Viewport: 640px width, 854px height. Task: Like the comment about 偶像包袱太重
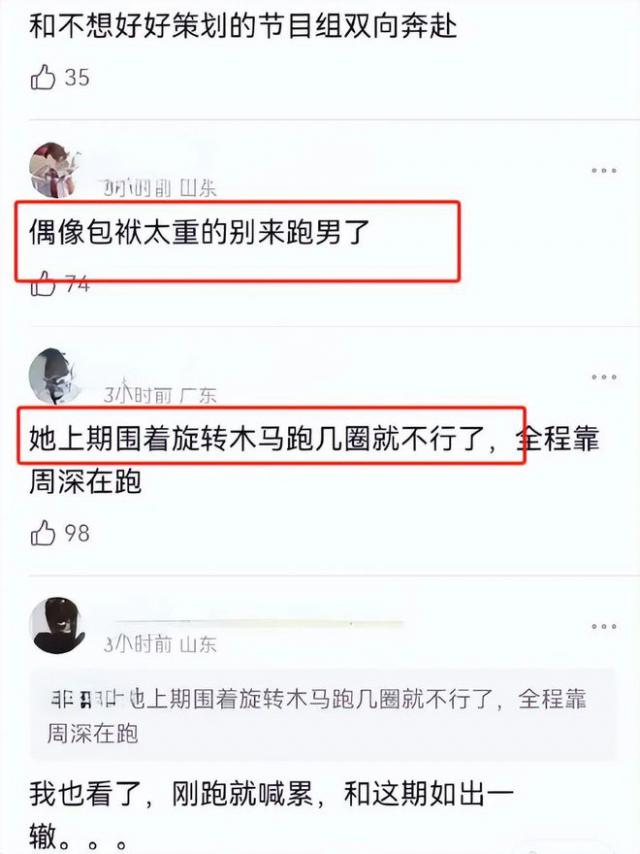(x=43, y=284)
